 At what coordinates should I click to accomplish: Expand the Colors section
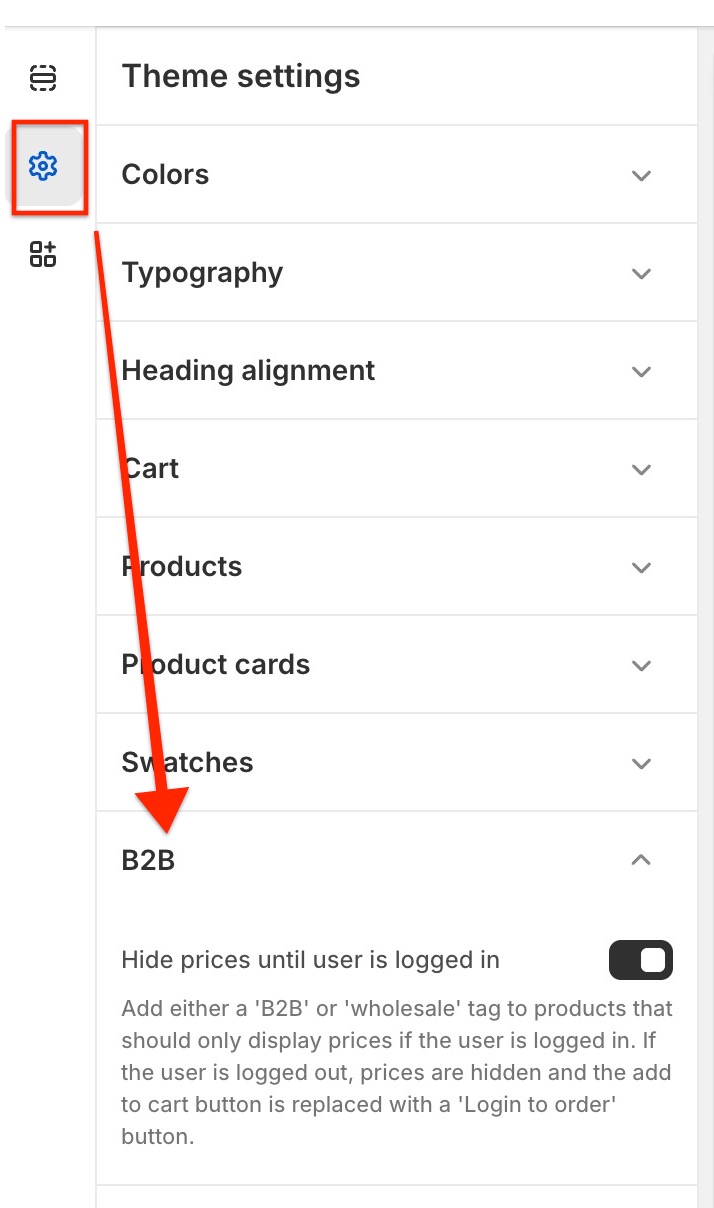[x=396, y=175]
